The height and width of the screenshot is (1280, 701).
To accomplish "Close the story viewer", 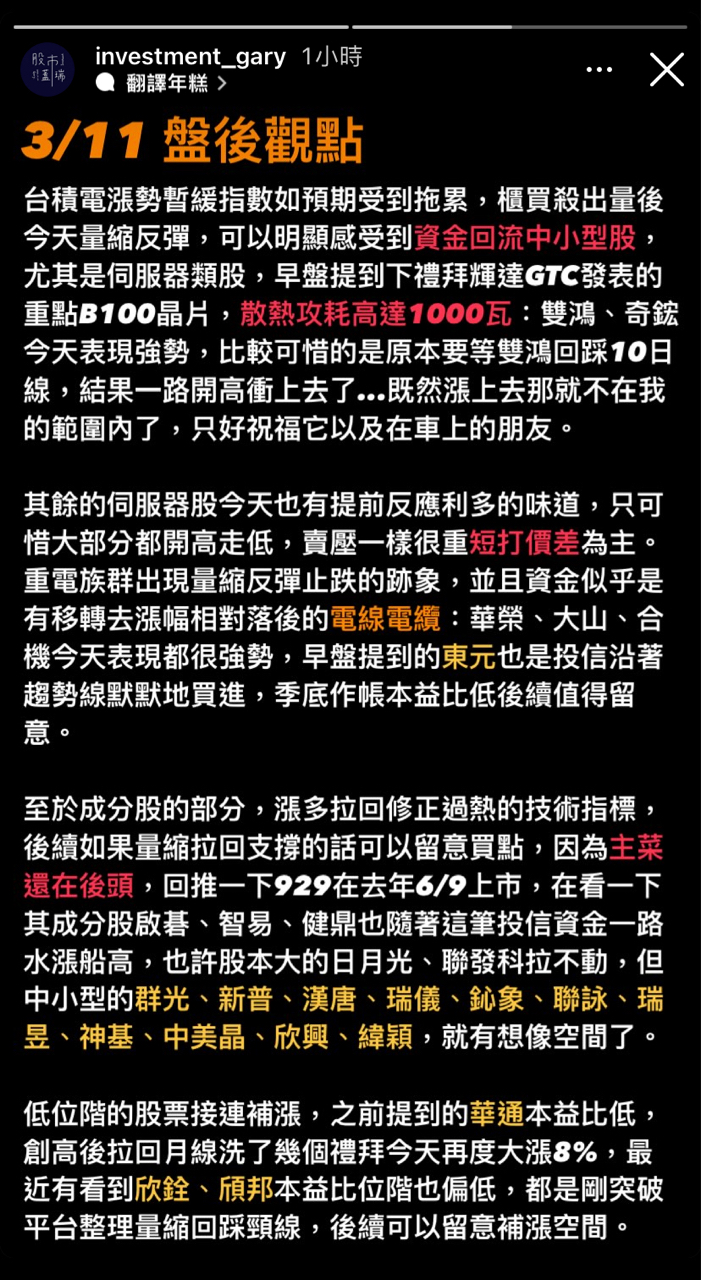I will (x=667, y=70).
